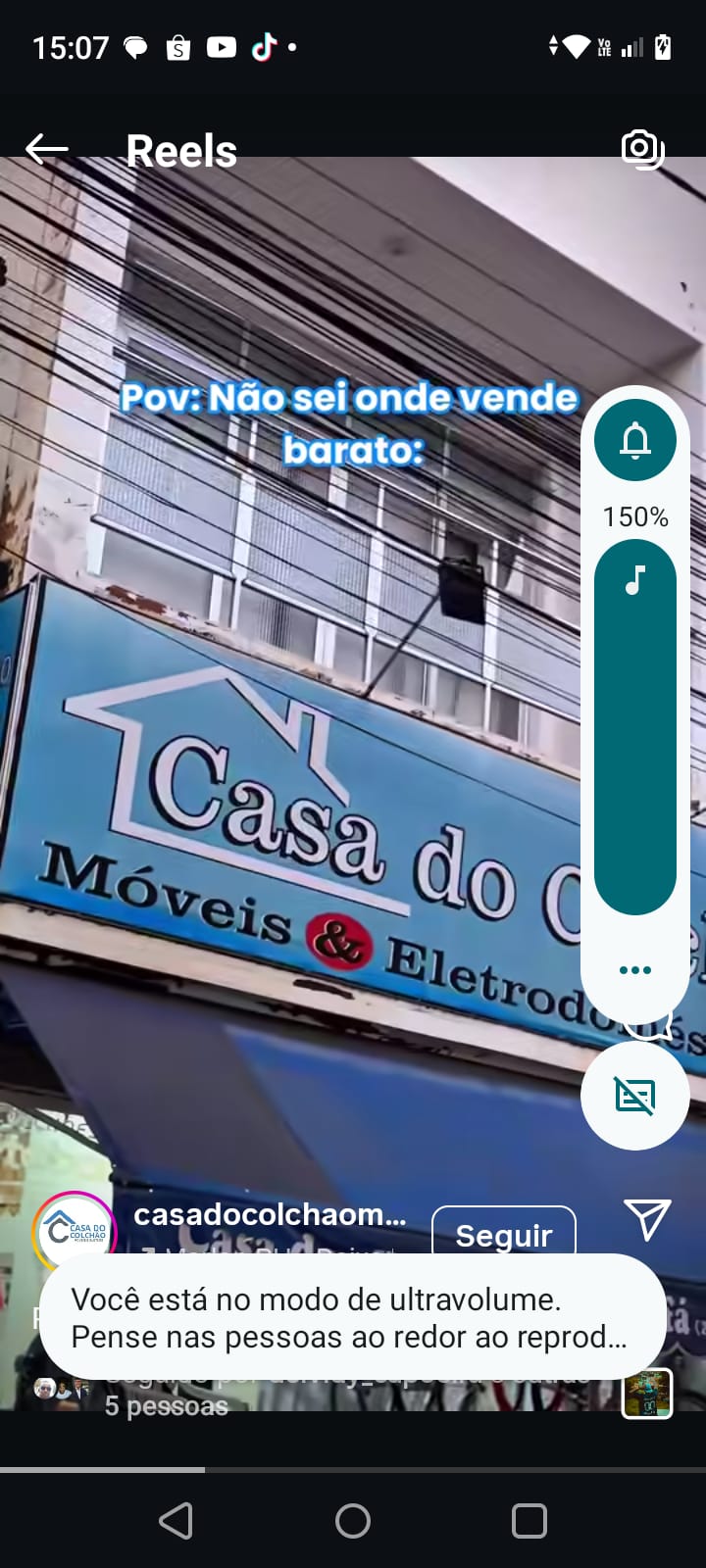
Task: Tap the ringer mode bell icon
Action: tap(635, 440)
